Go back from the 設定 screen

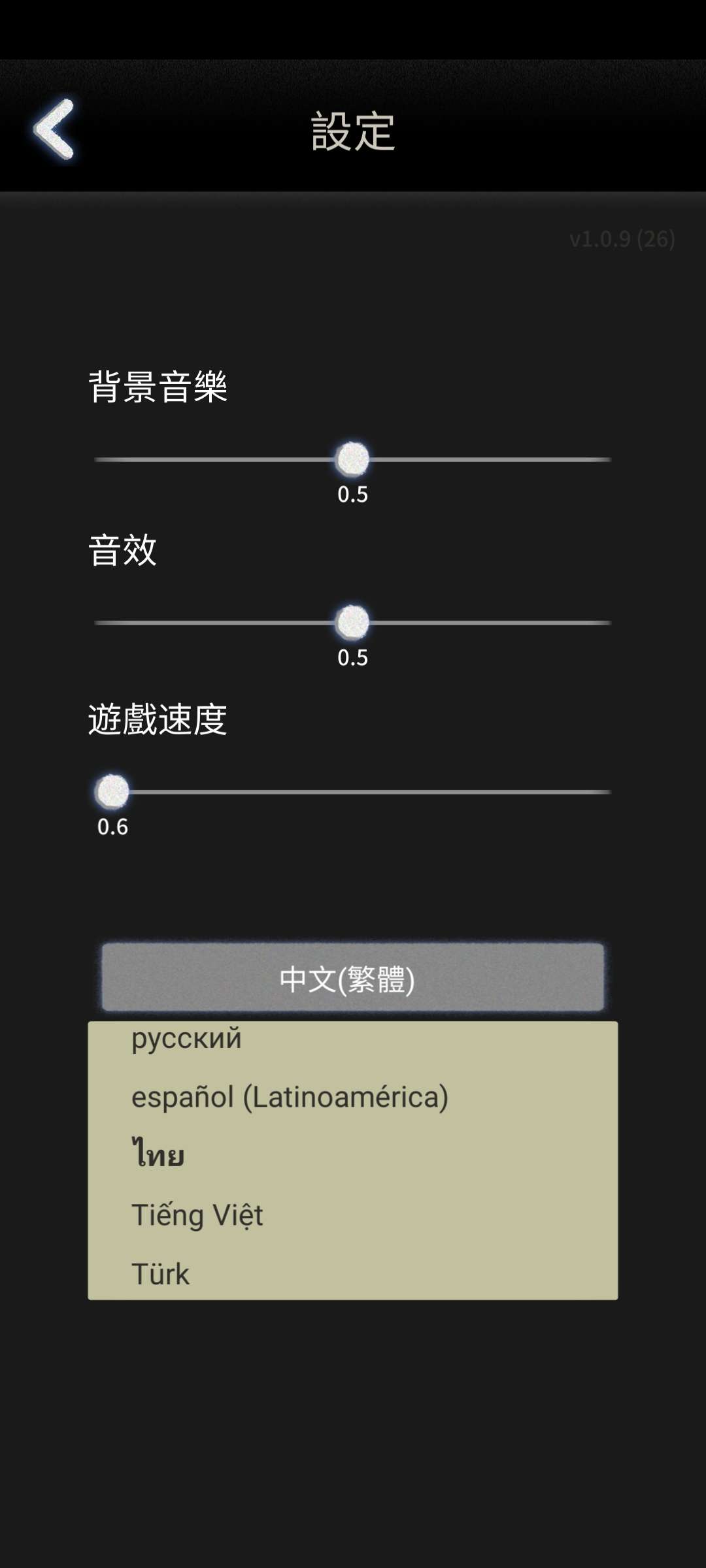click(55, 129)
